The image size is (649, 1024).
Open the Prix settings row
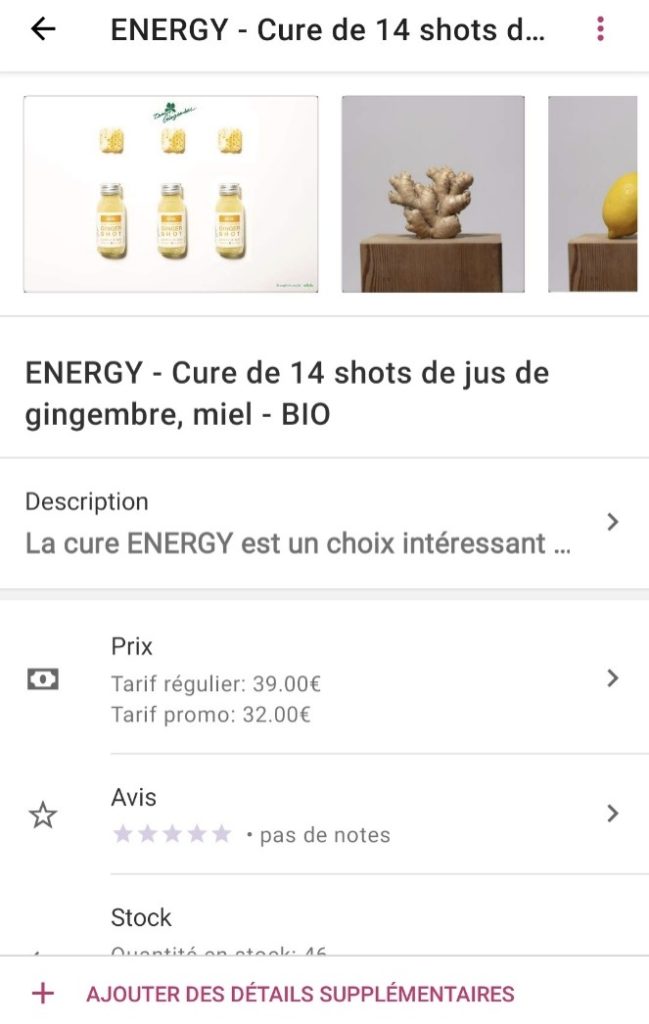pyautogui.click(x=323, y=680)
